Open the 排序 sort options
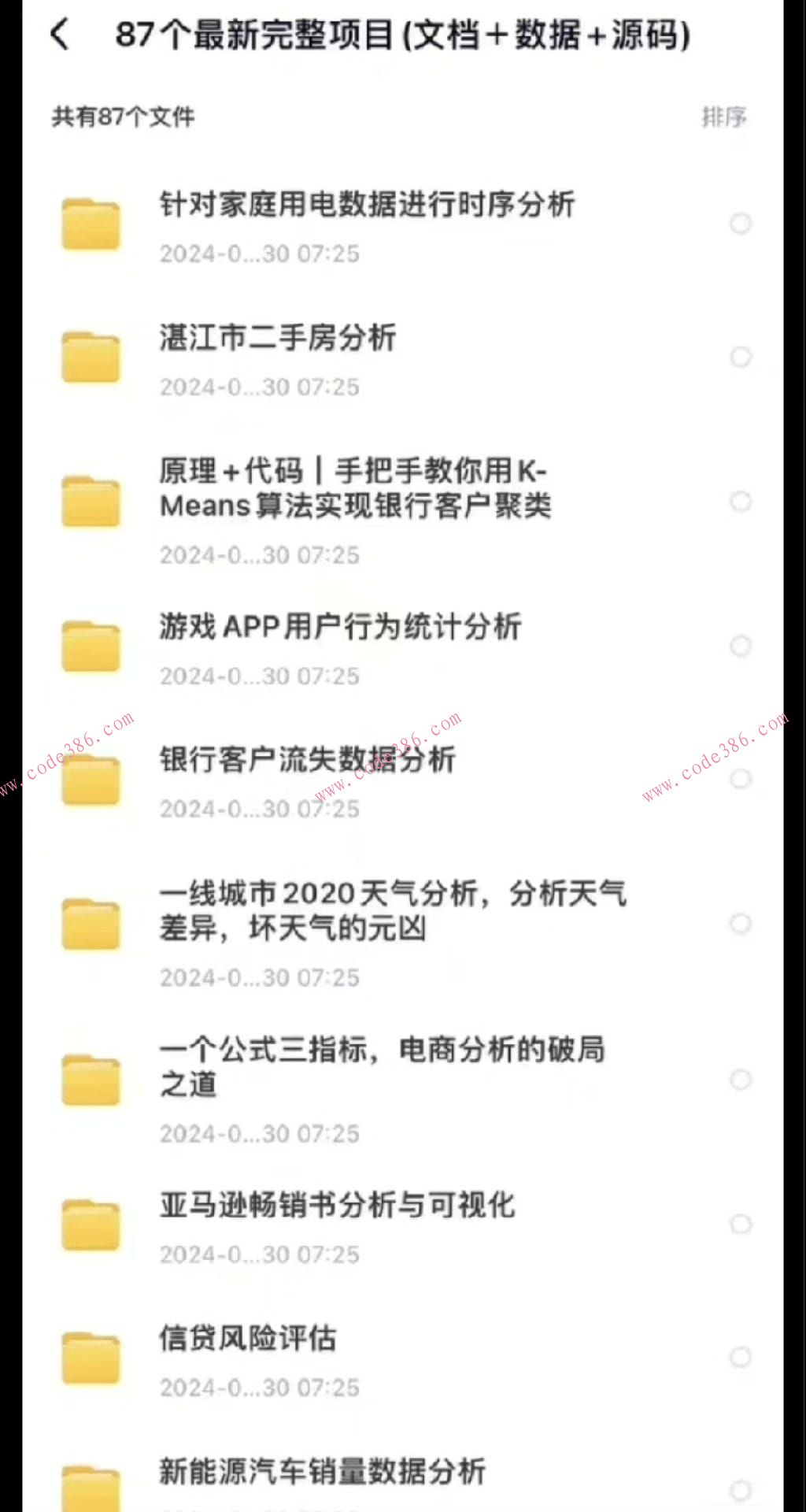806x1512 pixels. click(x=725, y=118)
